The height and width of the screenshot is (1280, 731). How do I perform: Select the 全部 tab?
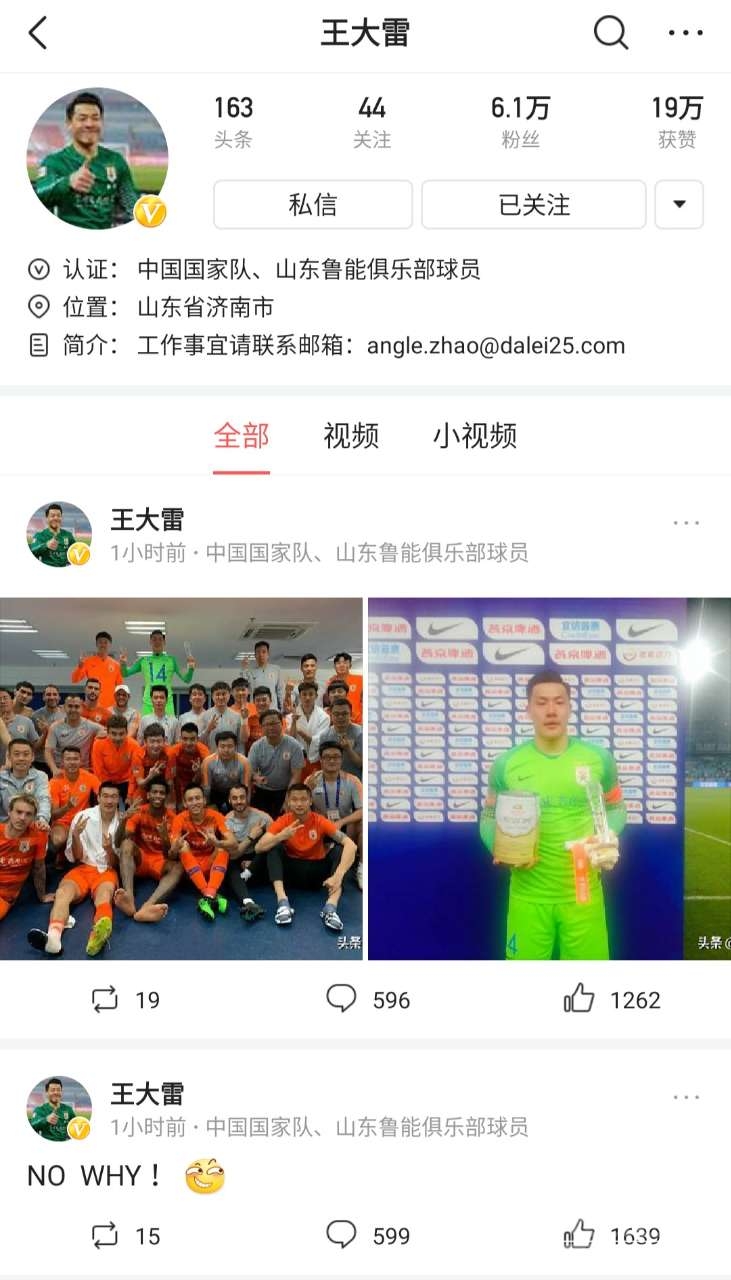point(242,436)
